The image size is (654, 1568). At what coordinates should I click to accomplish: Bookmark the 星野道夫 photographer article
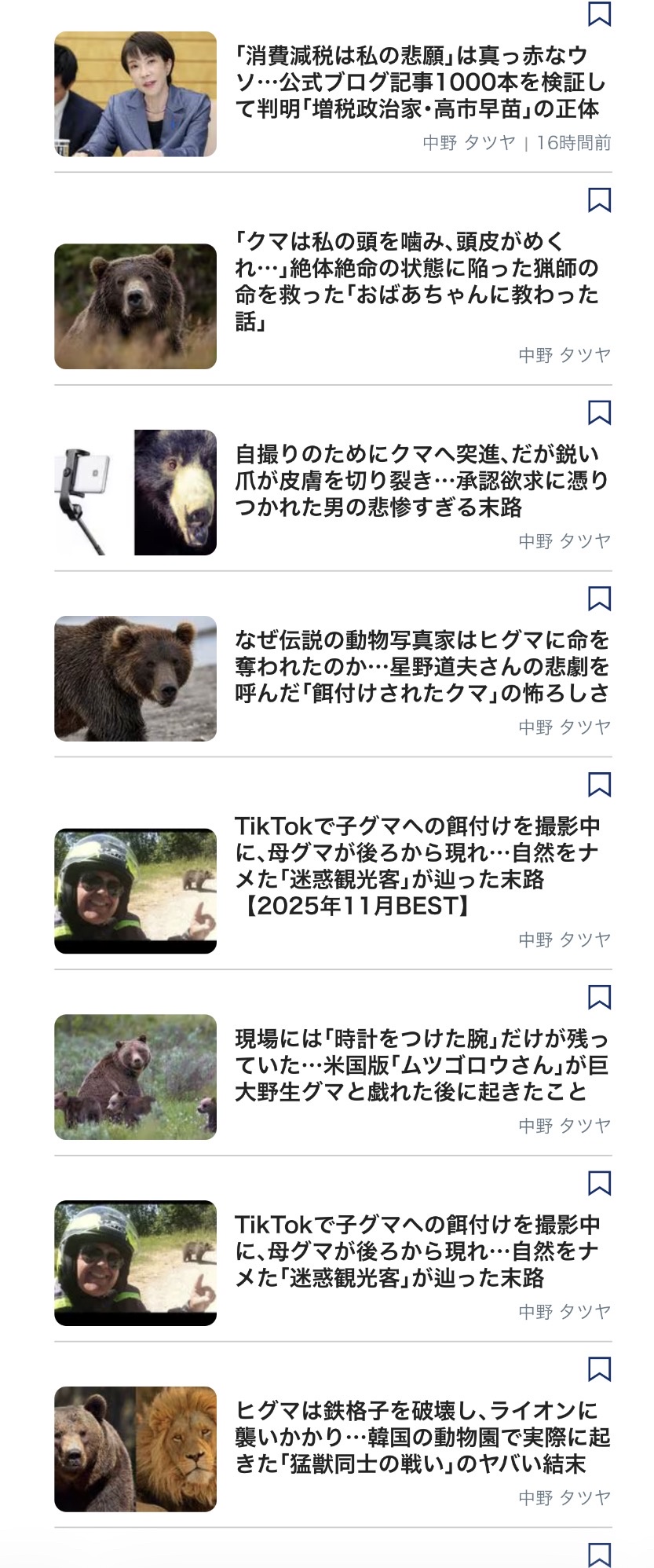pos(601,597)
